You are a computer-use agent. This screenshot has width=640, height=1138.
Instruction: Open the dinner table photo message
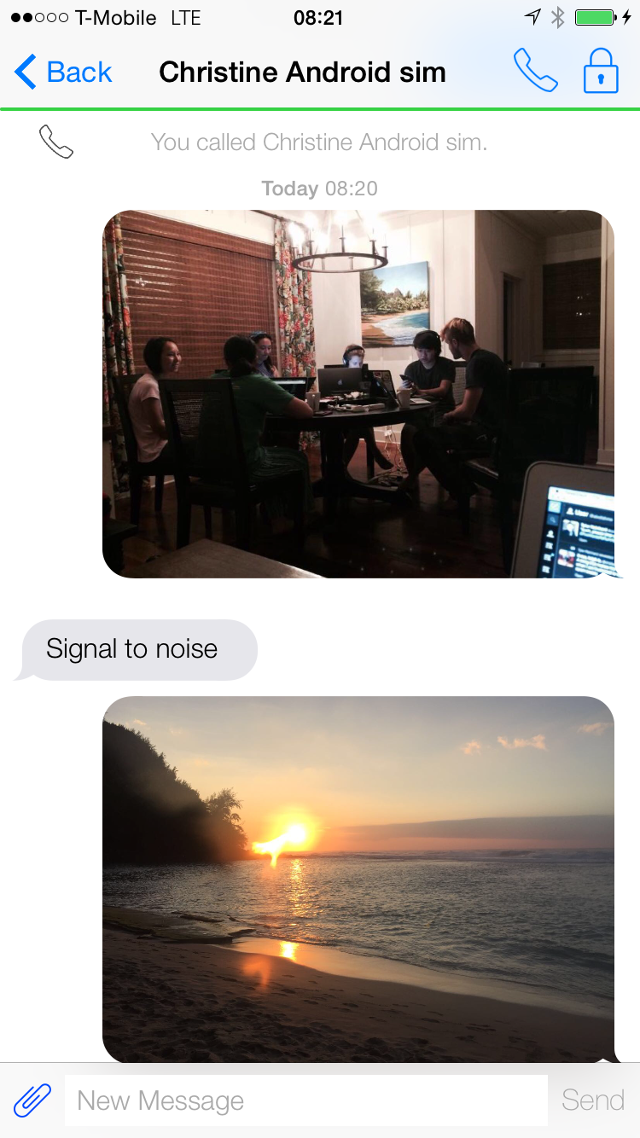358,394
